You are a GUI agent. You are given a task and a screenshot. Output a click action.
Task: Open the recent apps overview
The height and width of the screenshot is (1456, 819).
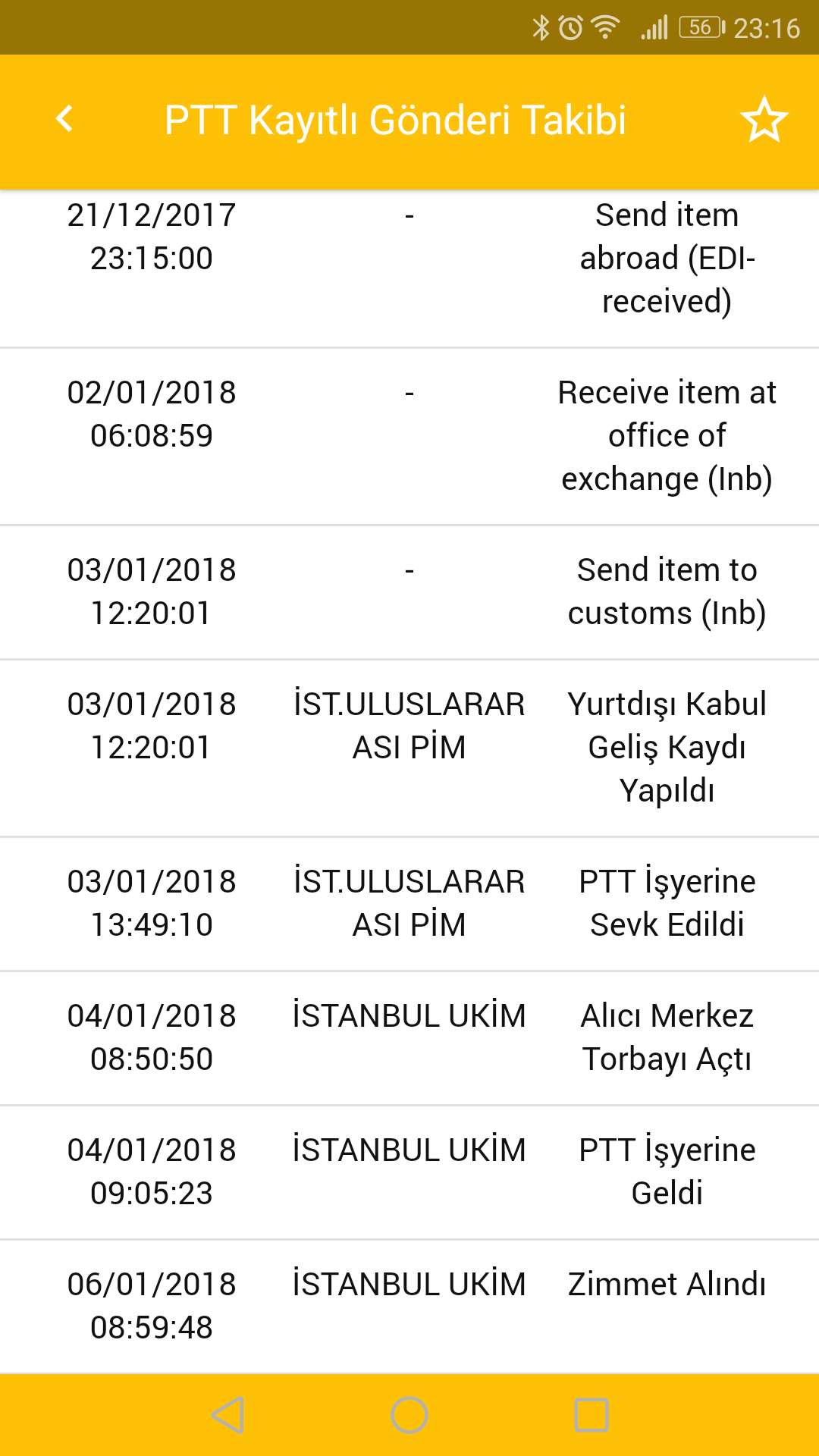[591, 1415]
